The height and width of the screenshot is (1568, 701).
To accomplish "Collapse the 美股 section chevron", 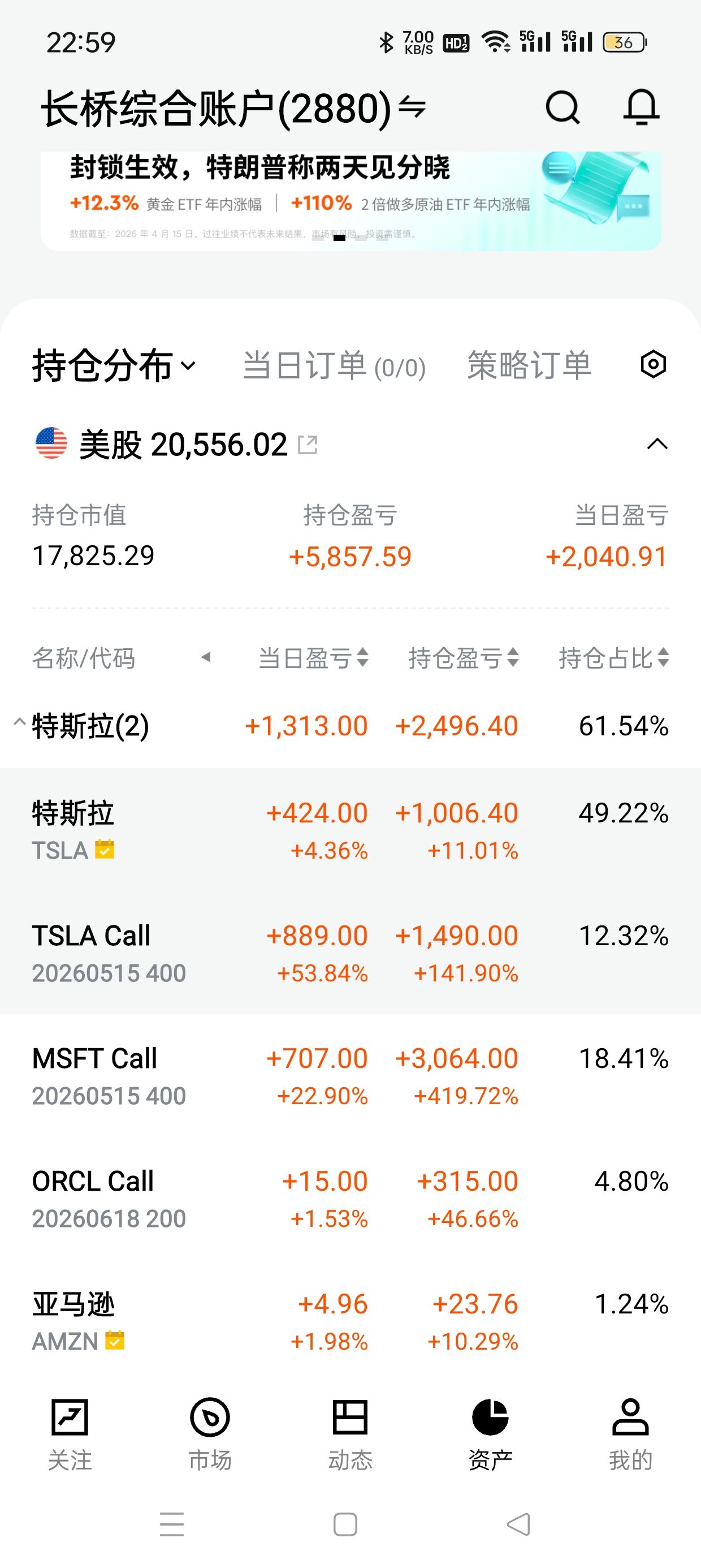I will tap(656, 443).
